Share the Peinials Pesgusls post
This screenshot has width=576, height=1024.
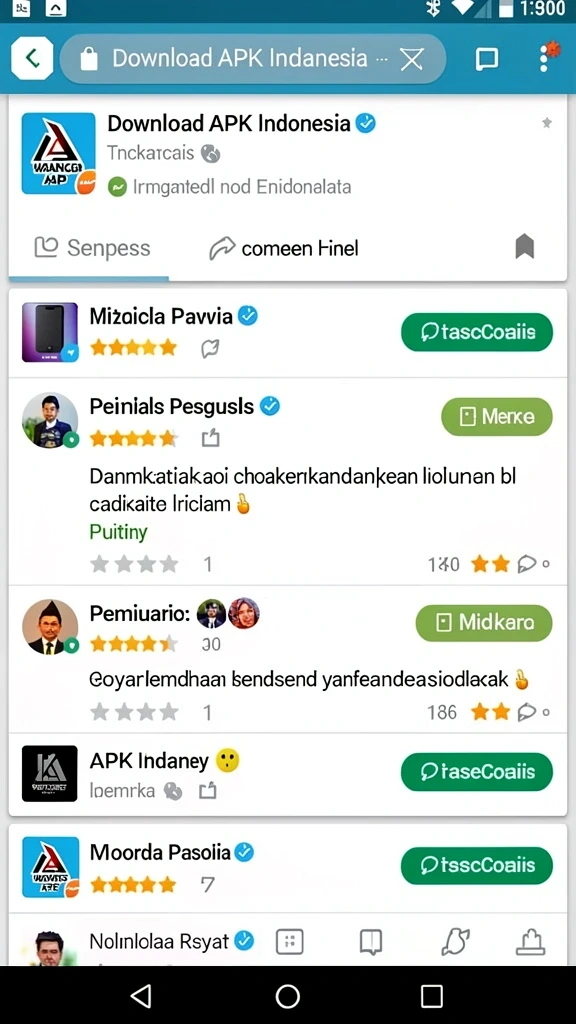[x=210, y=438]
